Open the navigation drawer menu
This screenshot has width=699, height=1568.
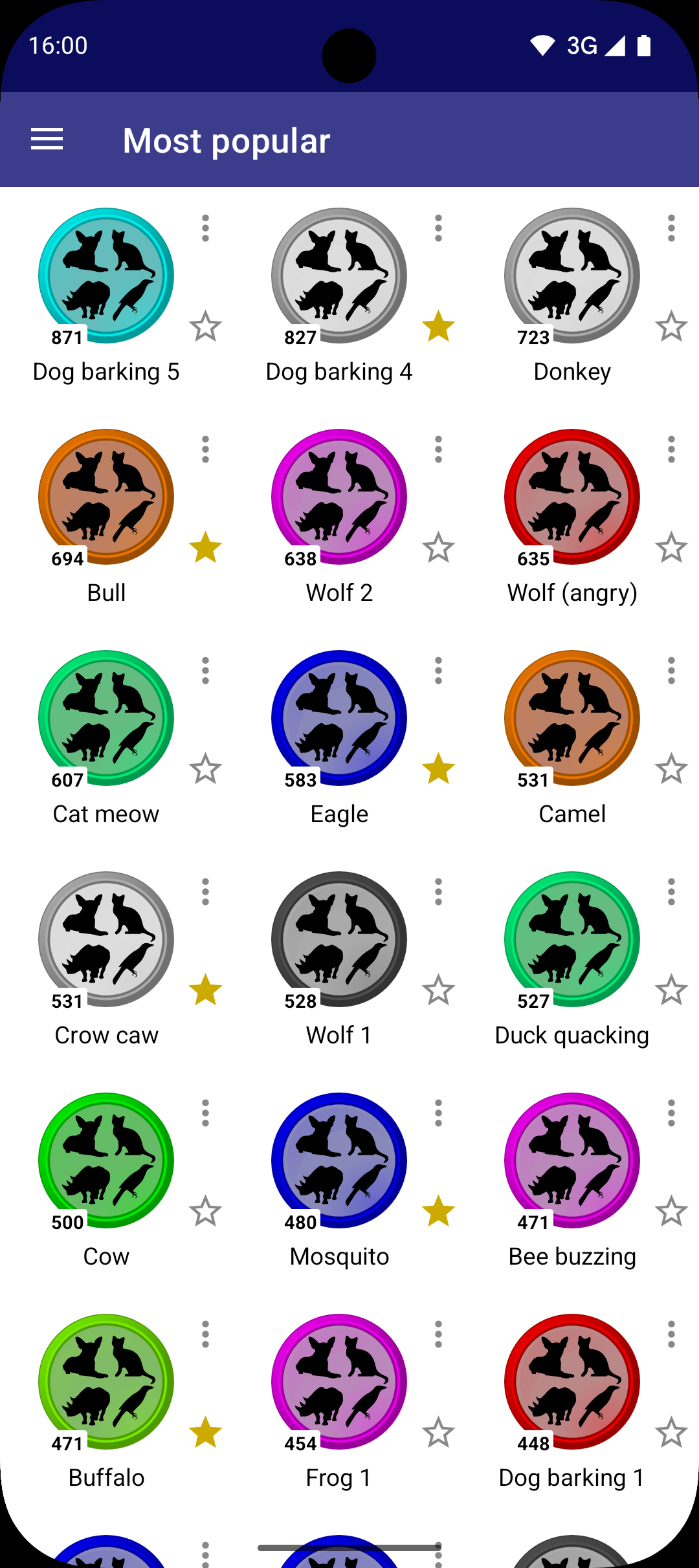[x=47, y=140]
